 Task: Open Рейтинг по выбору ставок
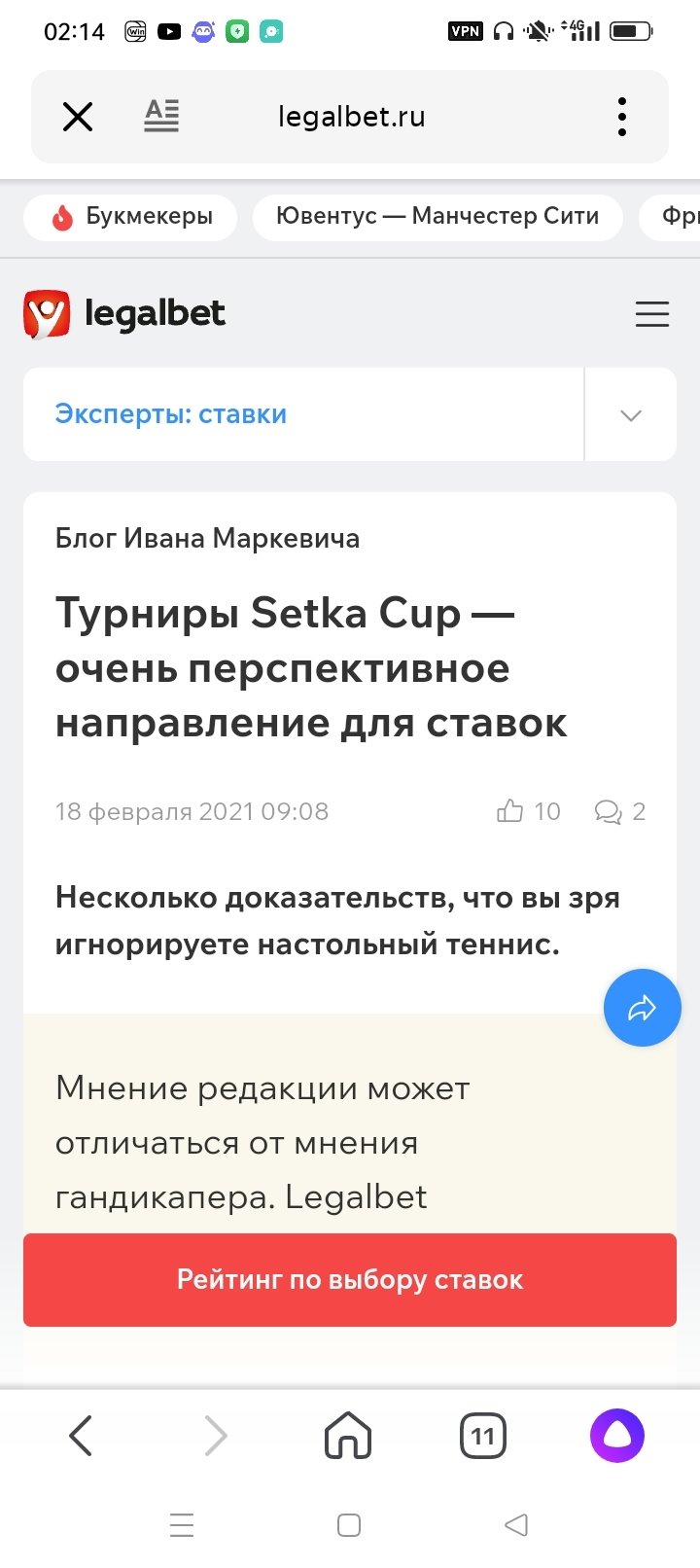point(350,1280)
